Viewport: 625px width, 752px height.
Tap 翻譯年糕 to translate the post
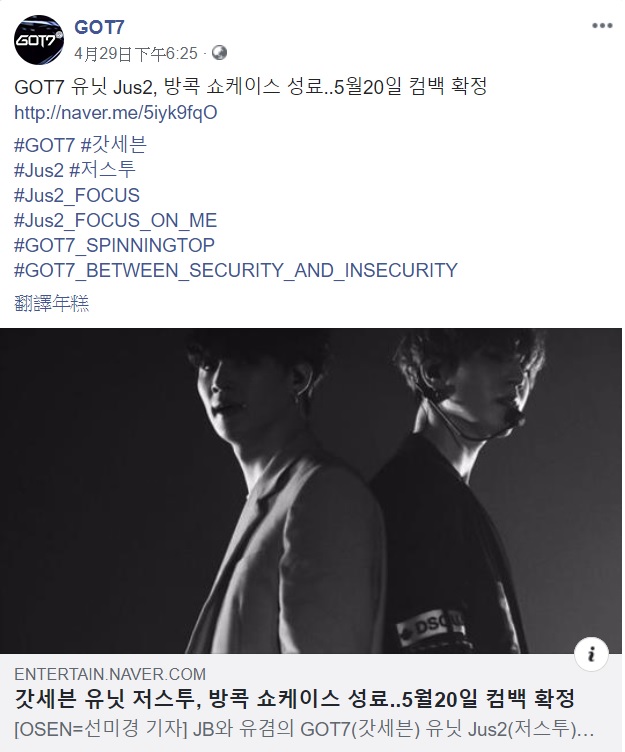(x=52, y=303)
